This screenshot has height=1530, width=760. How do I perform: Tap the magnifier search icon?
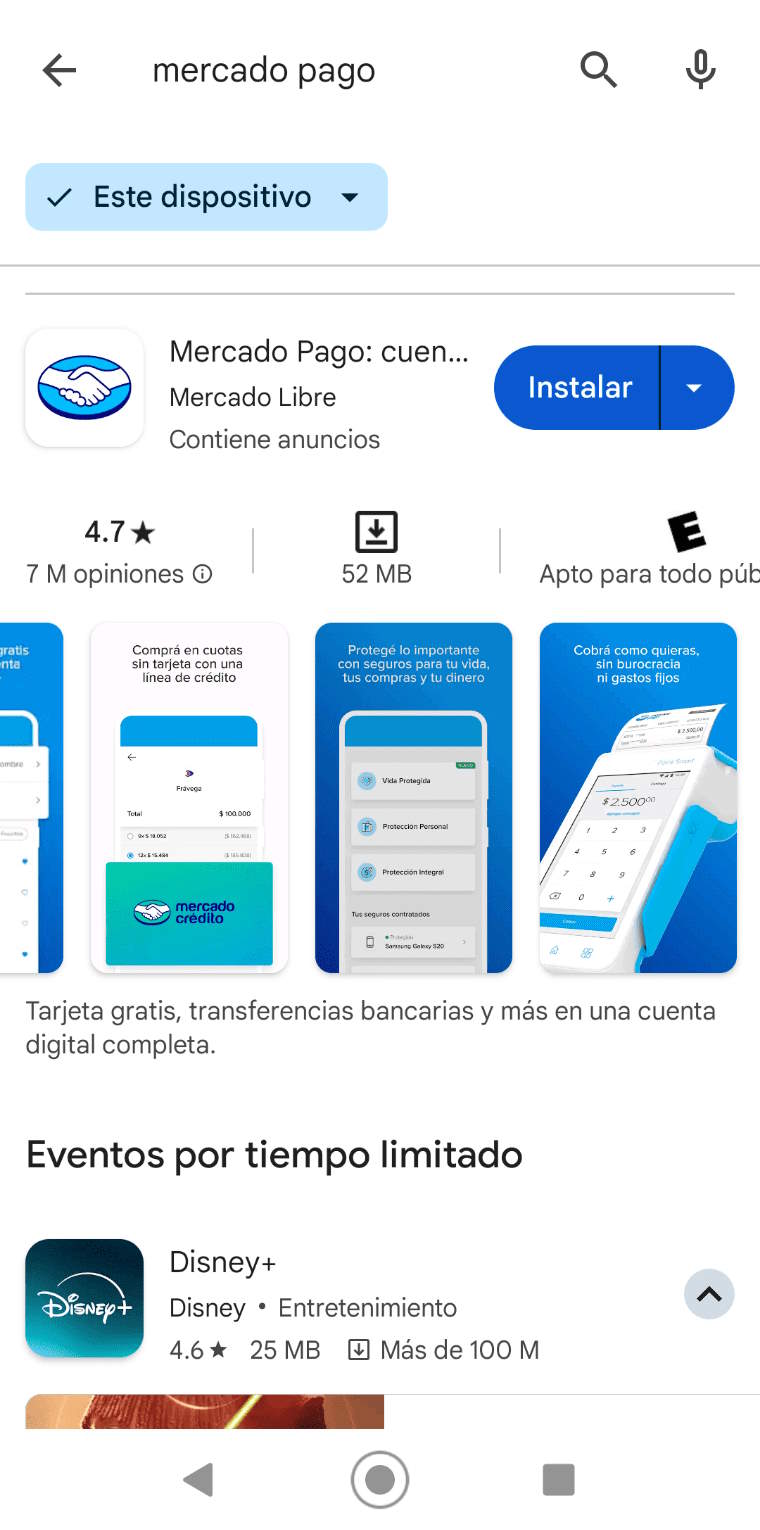598,70
